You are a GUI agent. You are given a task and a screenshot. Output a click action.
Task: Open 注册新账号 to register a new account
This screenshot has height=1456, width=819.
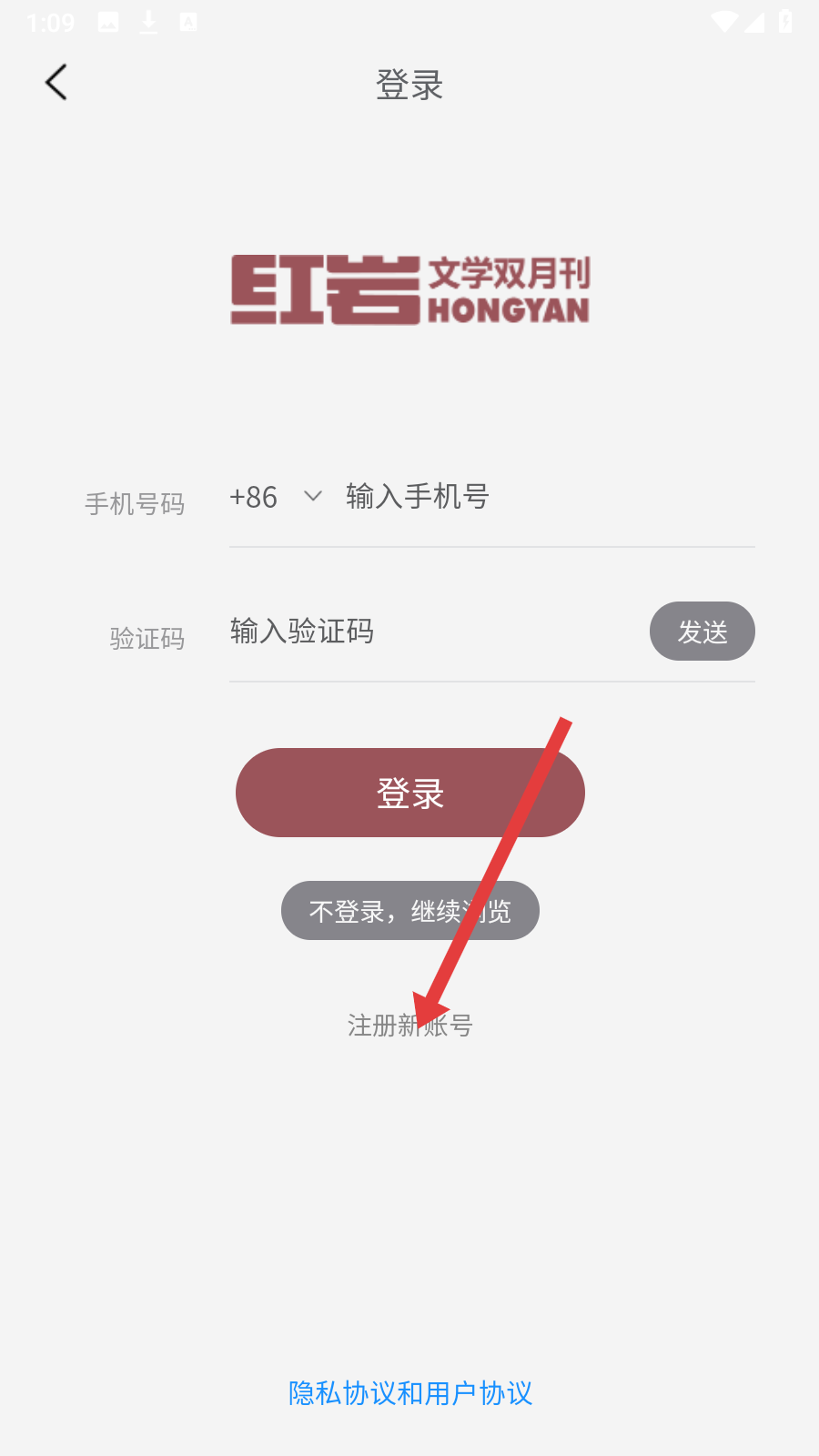[x=409, y=1026]
